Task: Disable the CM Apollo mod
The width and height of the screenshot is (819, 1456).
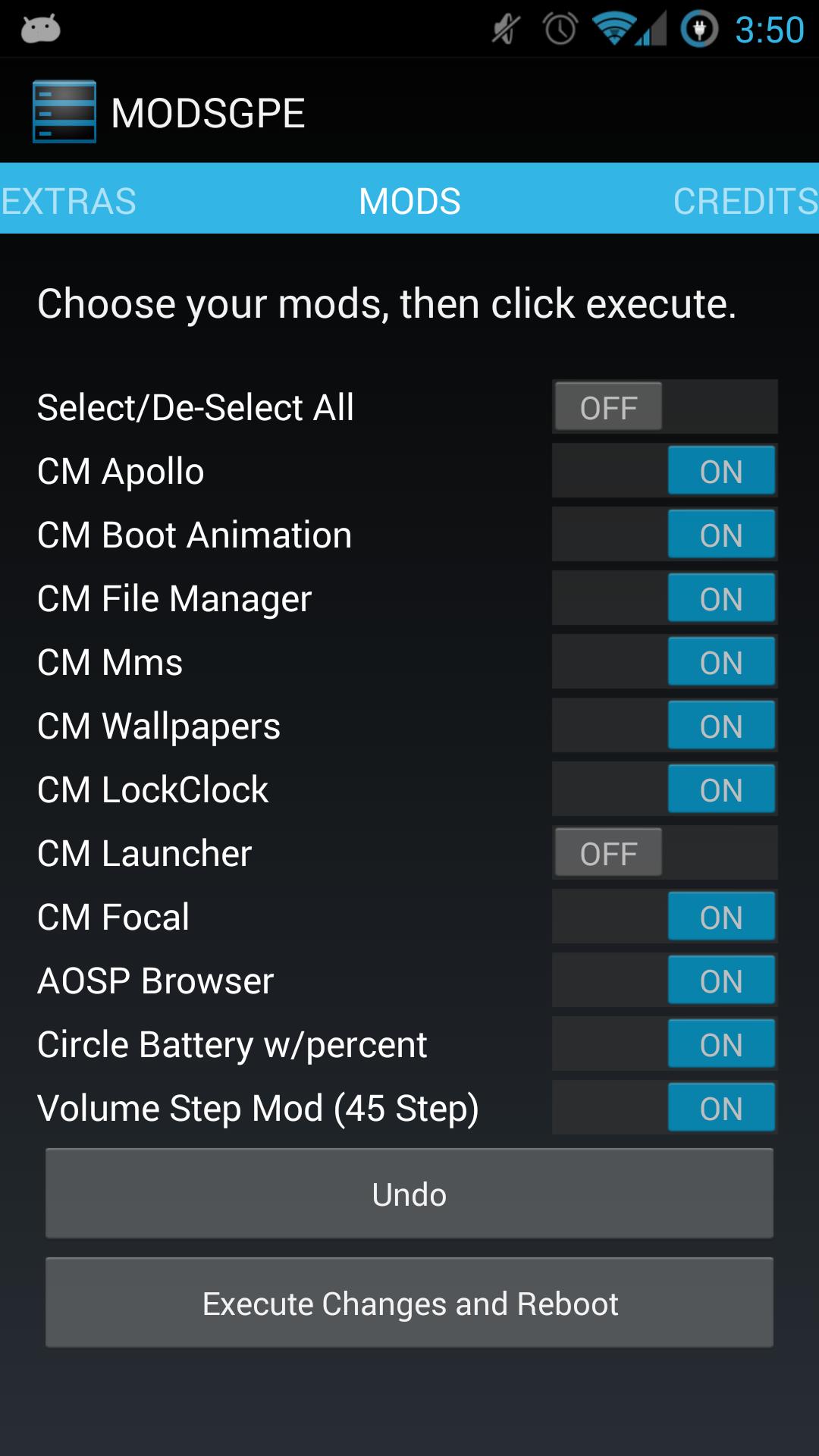Action: (665, 470)
